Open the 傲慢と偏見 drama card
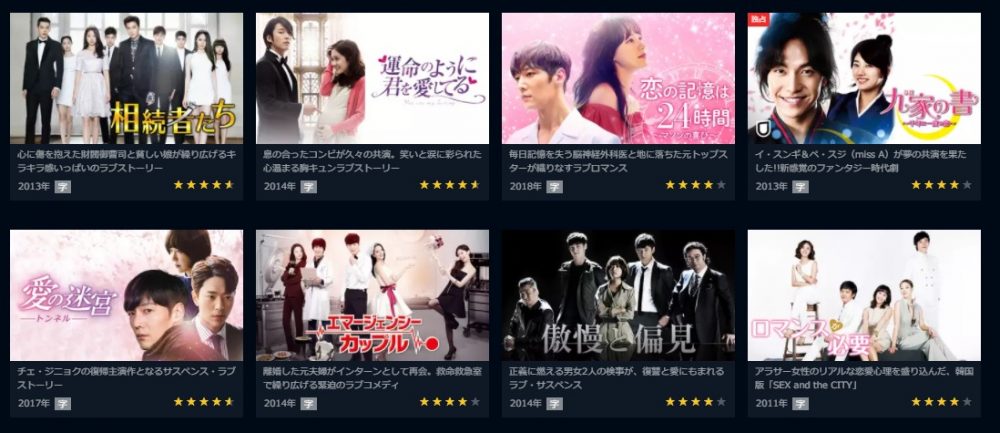The width and height of the screenshot is (1000, 433). tap(618, 295)
